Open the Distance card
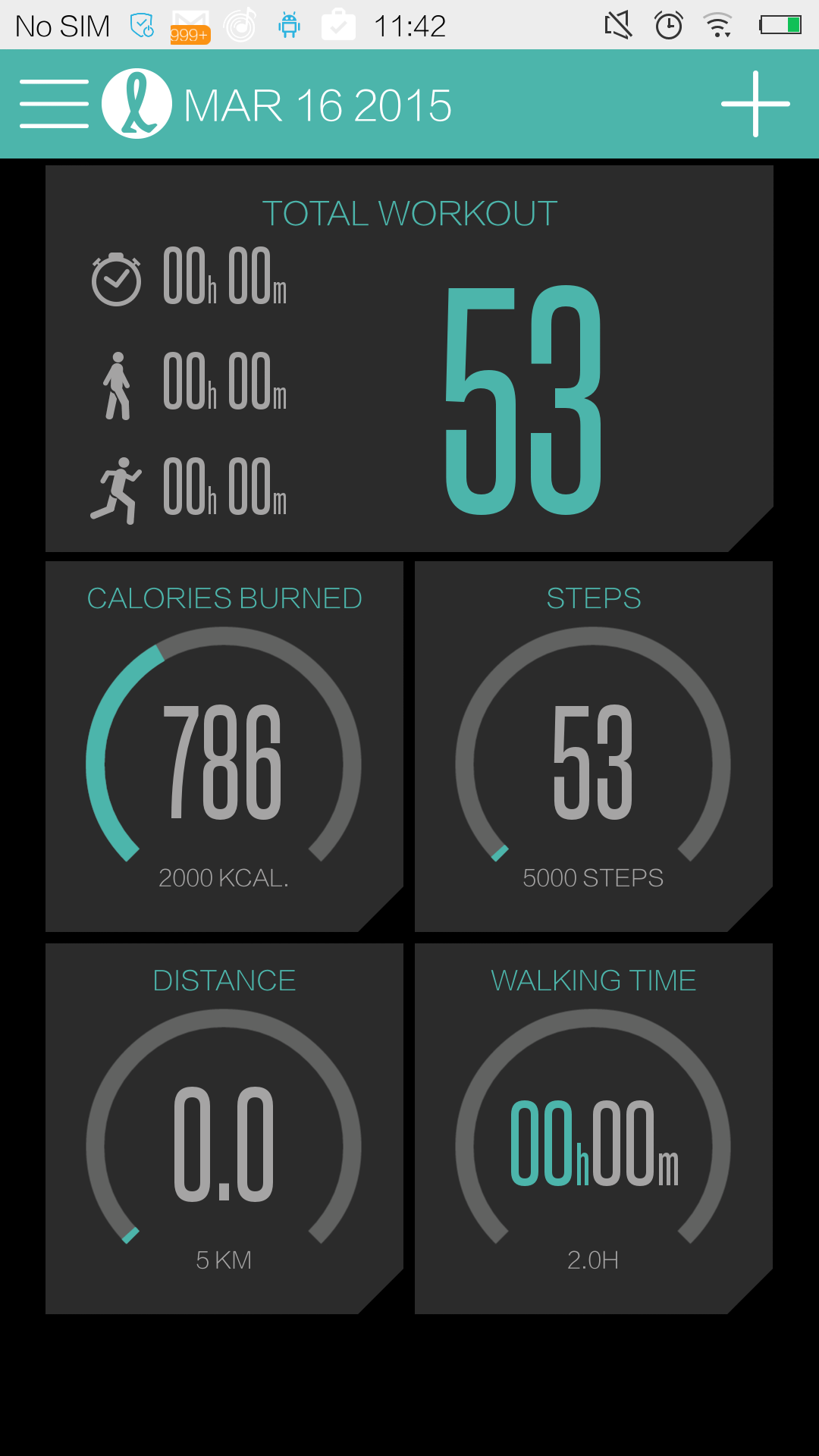The width and height of the screenshot is (819, 1456). [224, 1129]
